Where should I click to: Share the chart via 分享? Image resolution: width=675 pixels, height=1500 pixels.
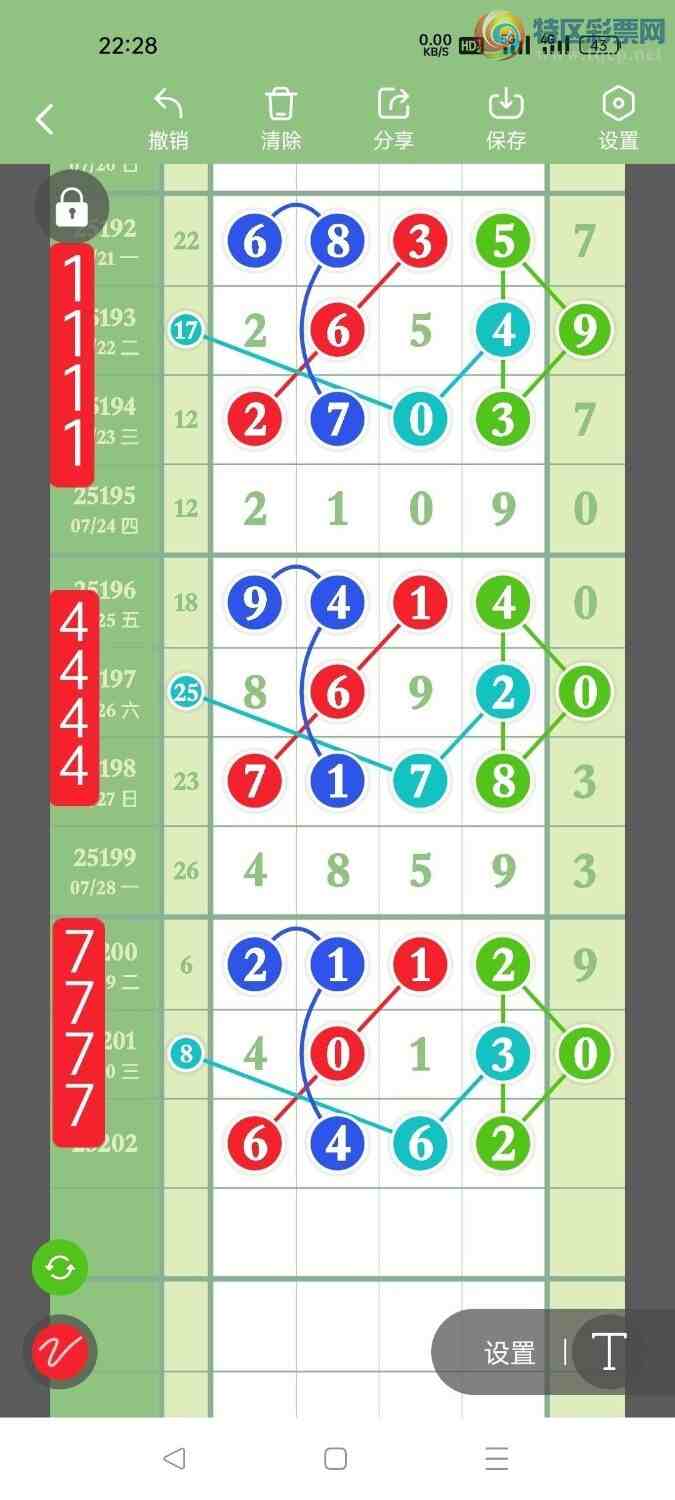click(393, 119)
